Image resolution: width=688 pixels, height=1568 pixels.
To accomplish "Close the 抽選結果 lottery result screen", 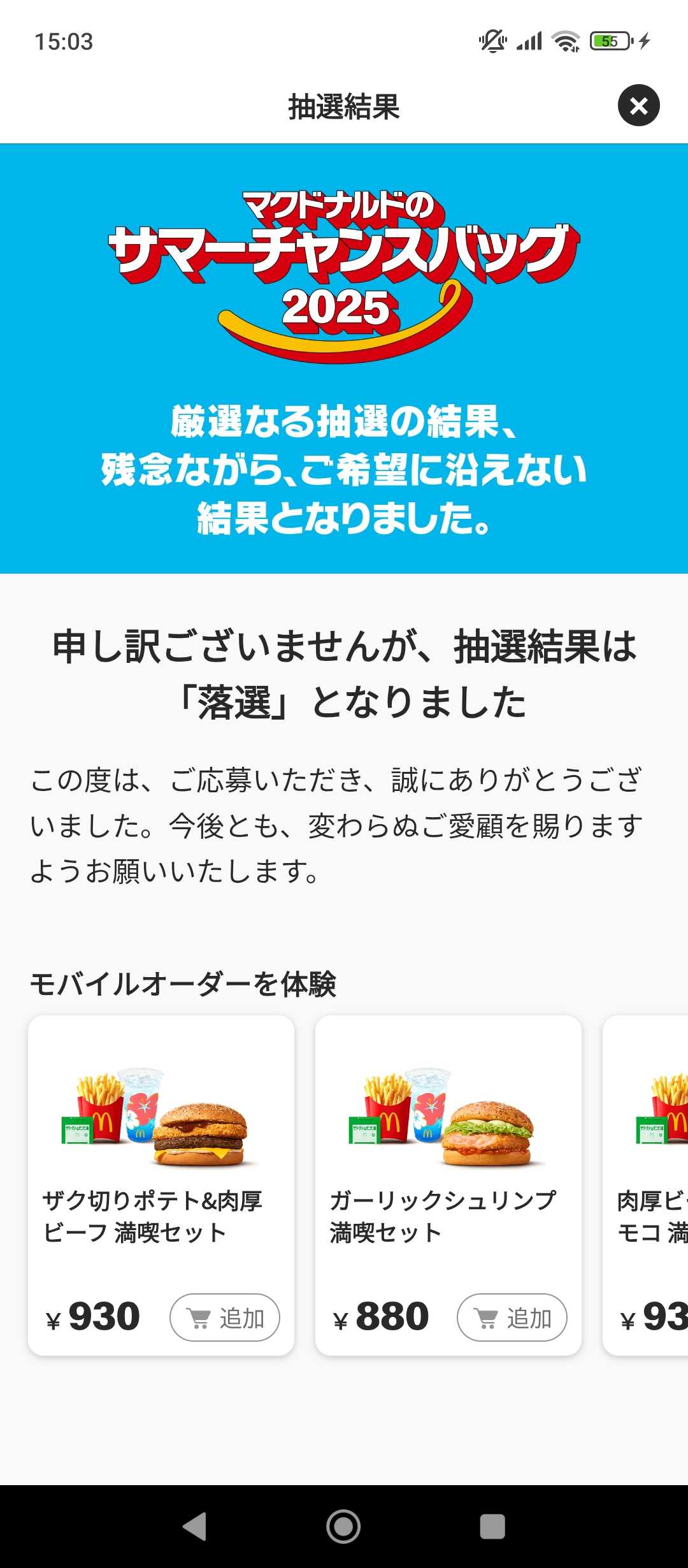I will 638,105.
